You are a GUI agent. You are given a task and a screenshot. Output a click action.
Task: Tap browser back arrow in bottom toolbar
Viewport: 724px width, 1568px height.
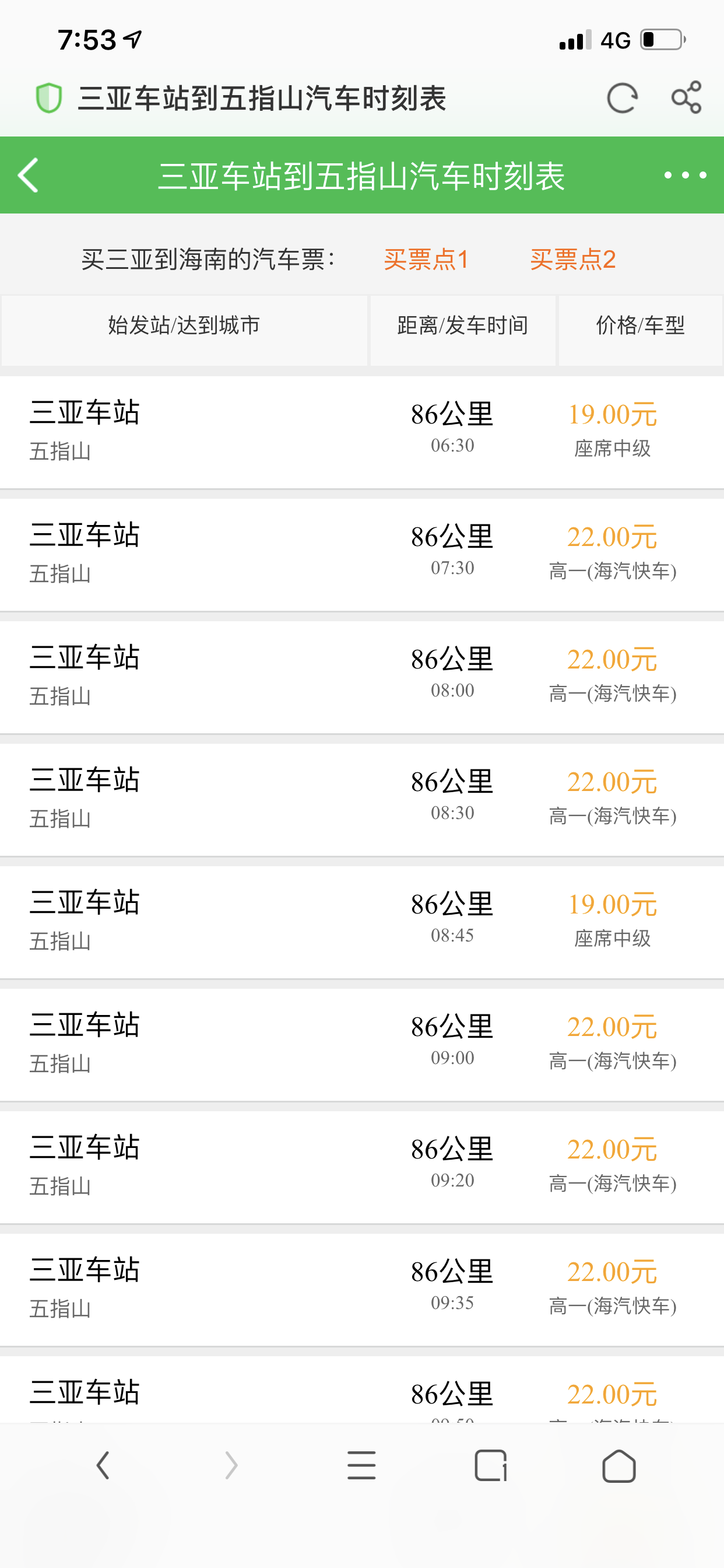[x=103, y=1465]
